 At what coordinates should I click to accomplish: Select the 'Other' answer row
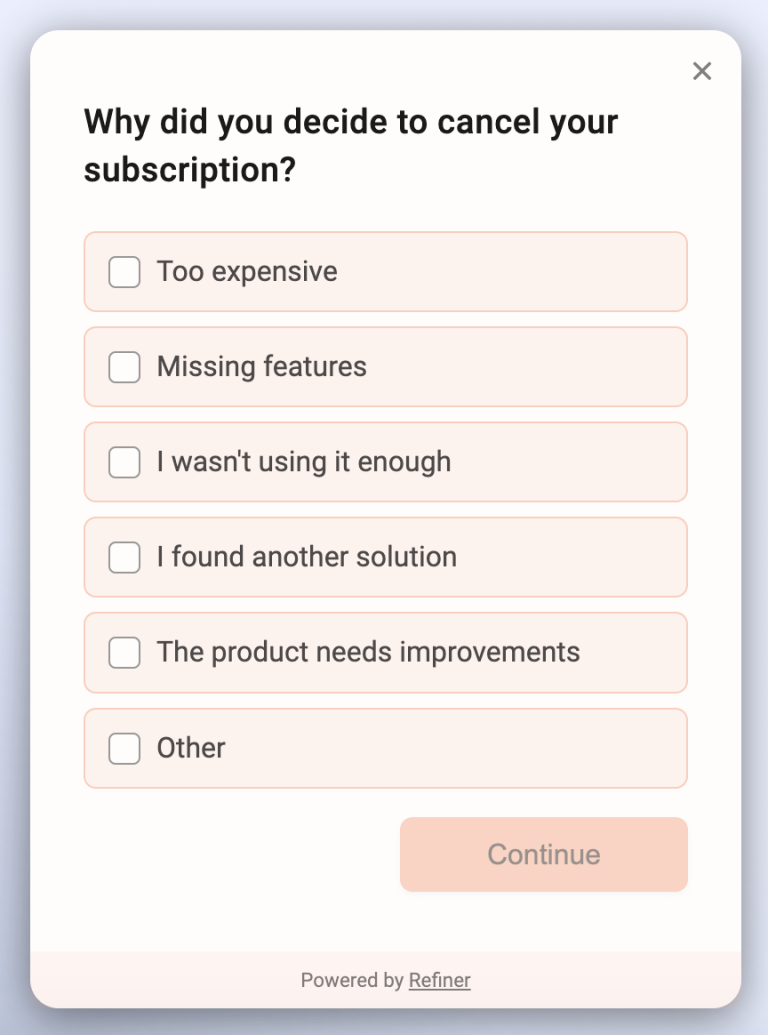point(385,747)
